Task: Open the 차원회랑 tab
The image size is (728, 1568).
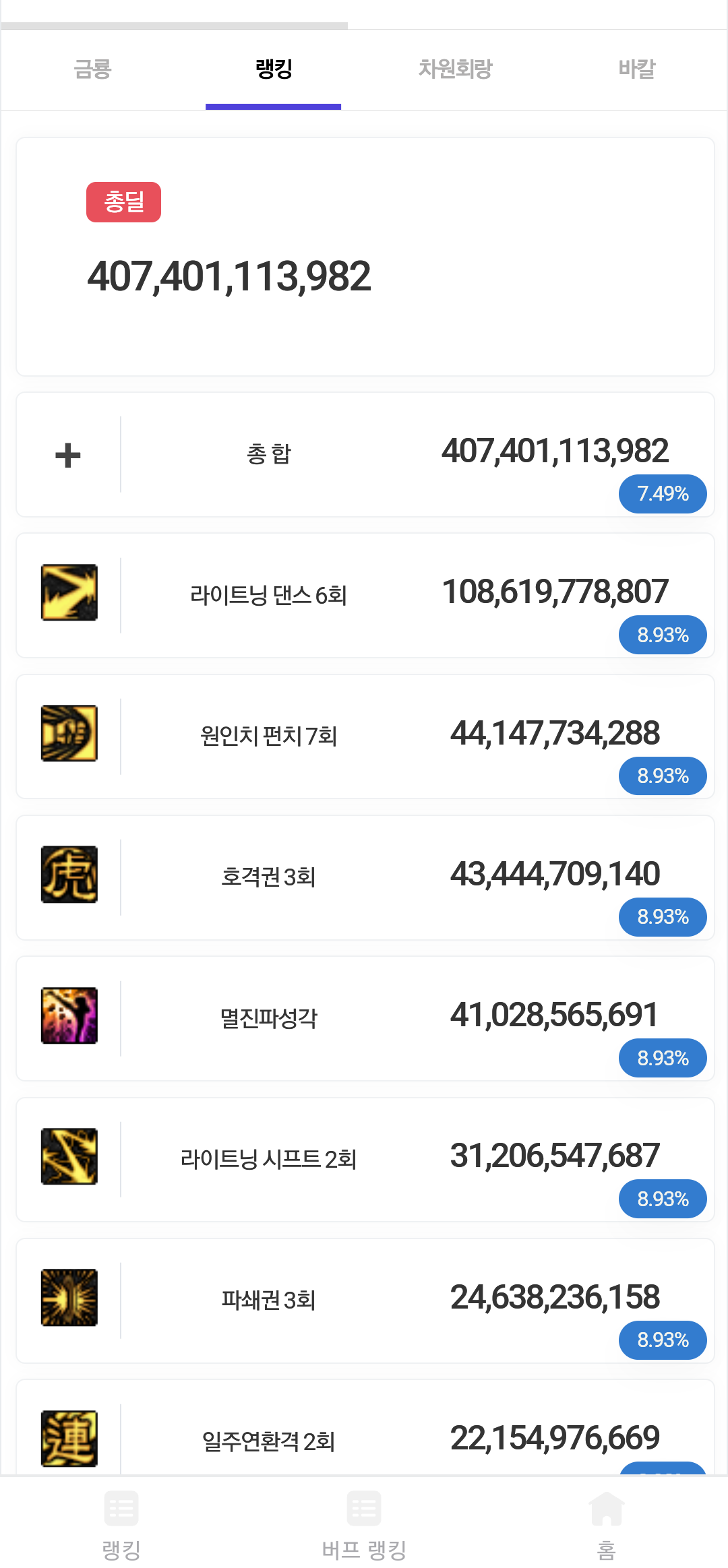Action: pyautogui.click(x=455, y=69)
